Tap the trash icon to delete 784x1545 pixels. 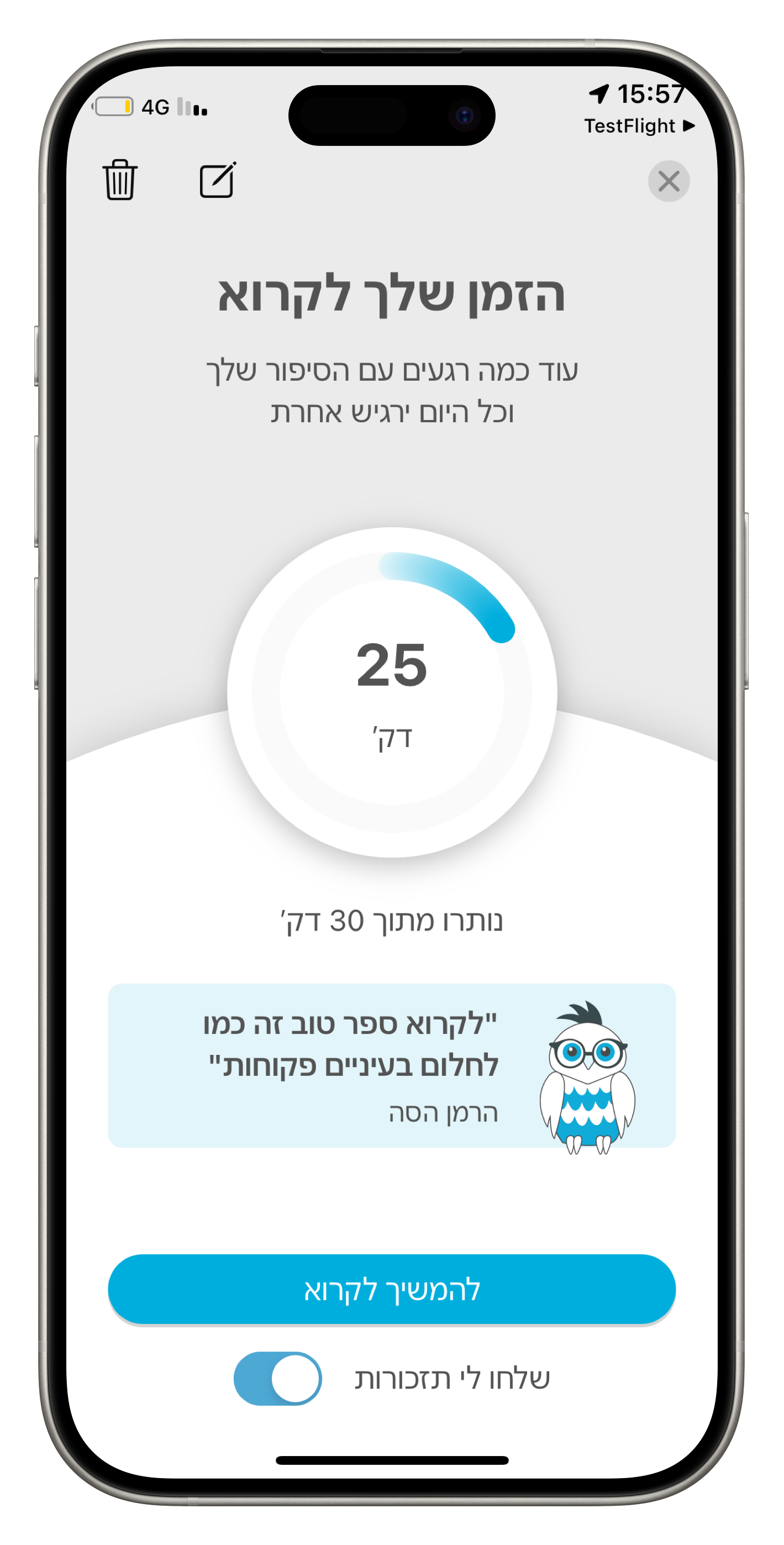click(x=120, y=180)
